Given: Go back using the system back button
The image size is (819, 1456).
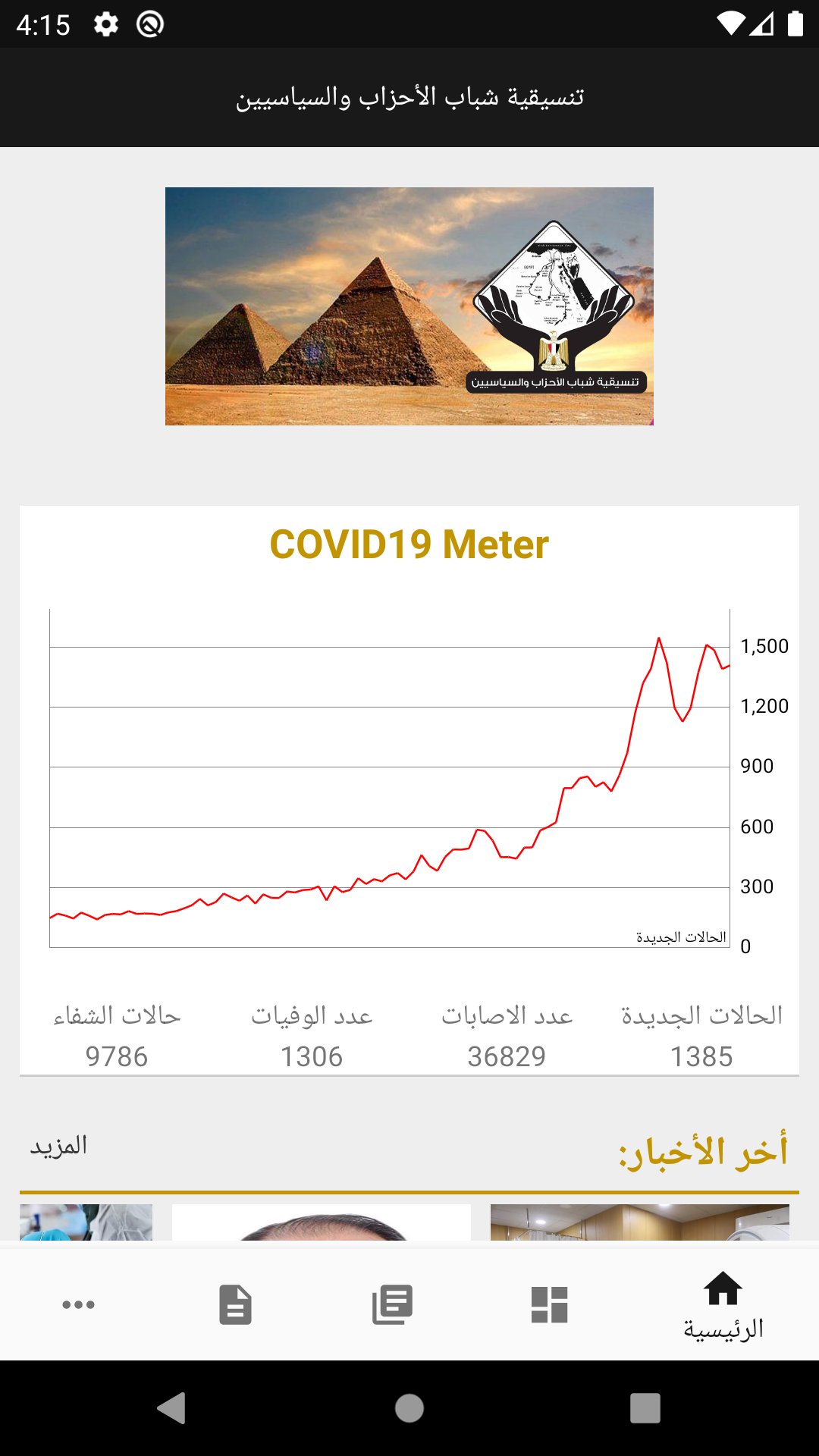Looking at the screenshot, I should click(172, 1408).
